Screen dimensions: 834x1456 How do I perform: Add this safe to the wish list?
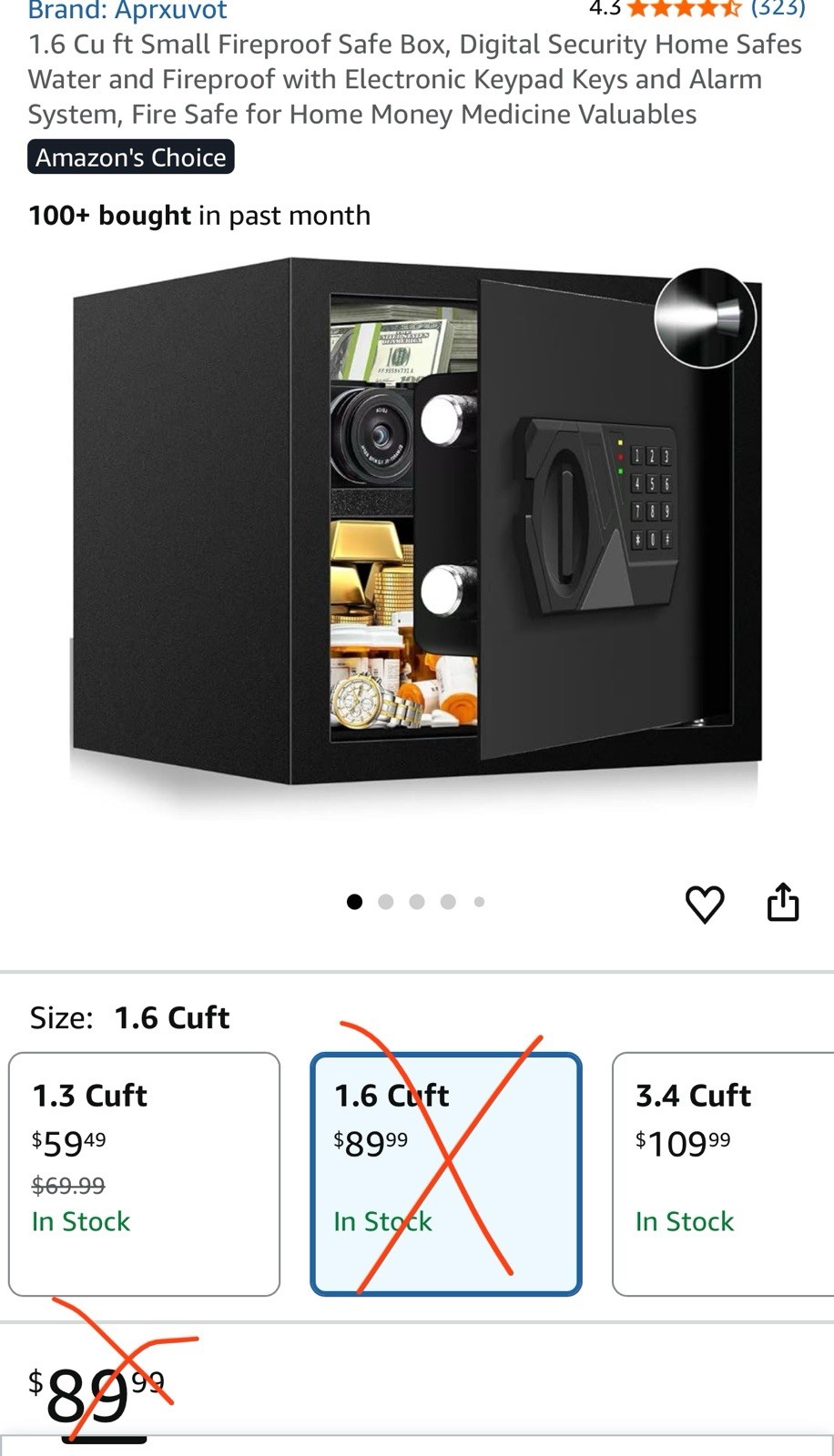[x=704, y=904]
